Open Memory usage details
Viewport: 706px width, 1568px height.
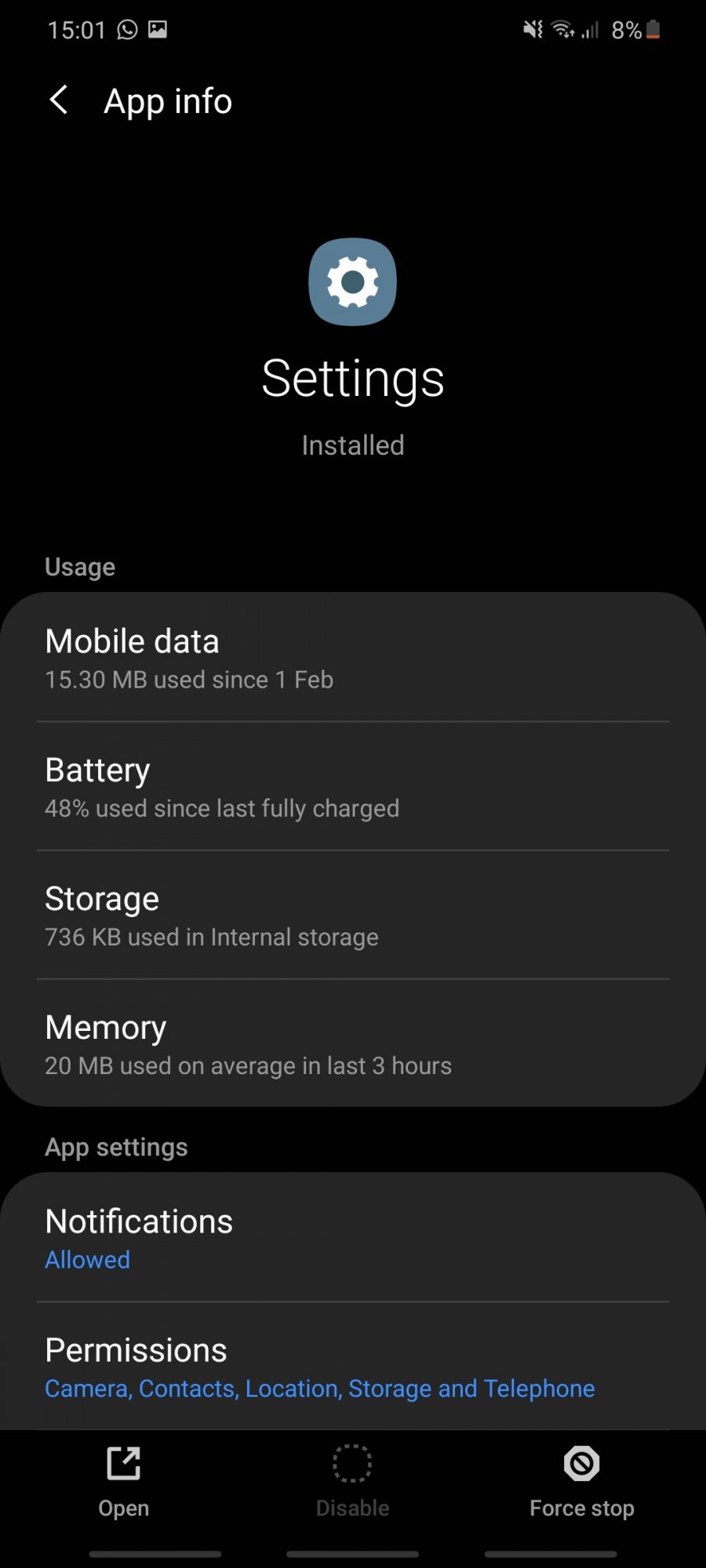[x=353, y=1044]
